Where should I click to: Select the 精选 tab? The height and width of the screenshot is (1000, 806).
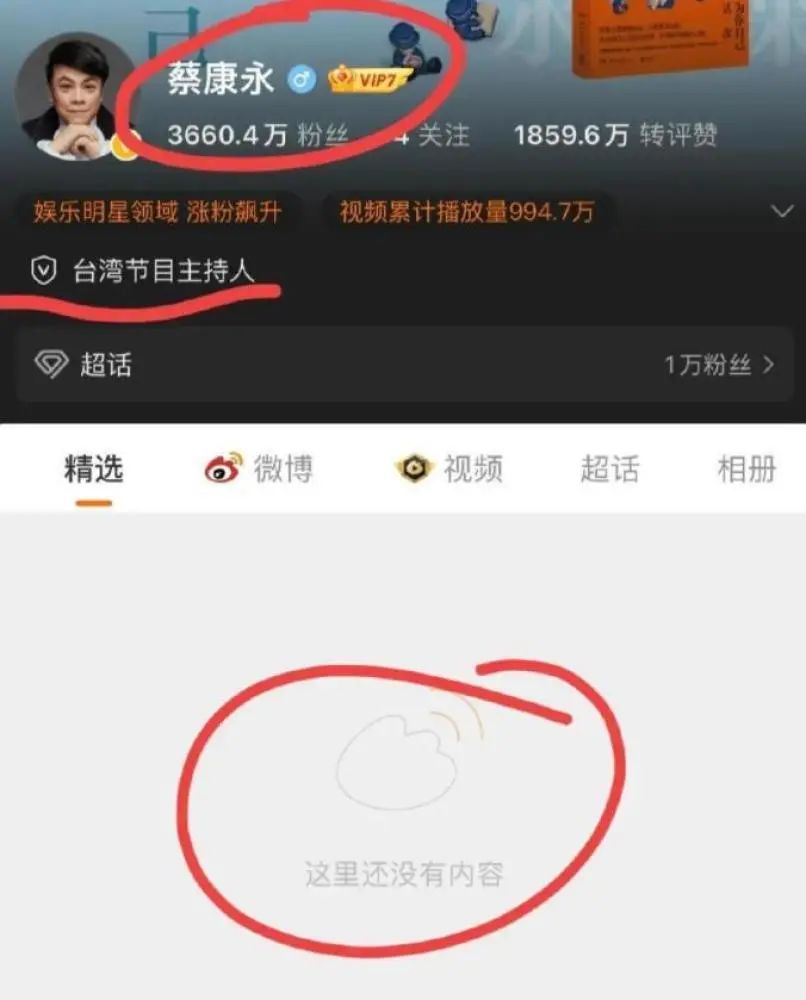coord(94,469)
